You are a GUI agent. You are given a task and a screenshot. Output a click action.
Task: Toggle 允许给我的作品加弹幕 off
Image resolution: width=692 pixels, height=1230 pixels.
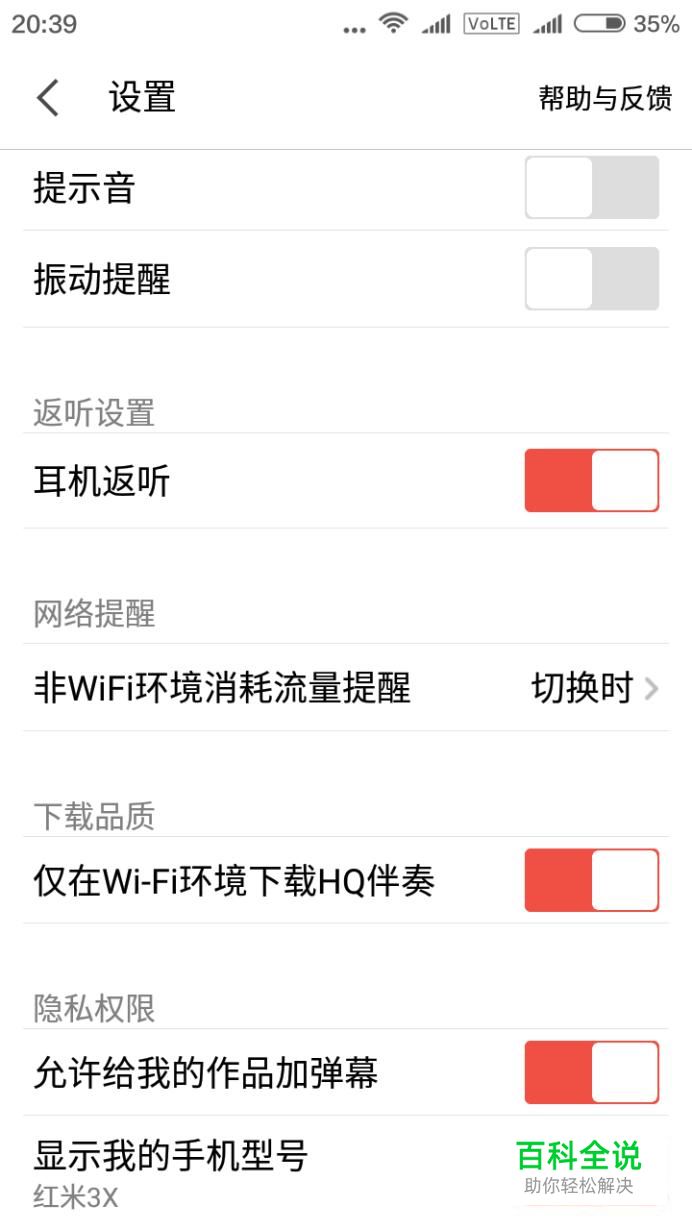pyautogui.click(x=592, y=1073)
